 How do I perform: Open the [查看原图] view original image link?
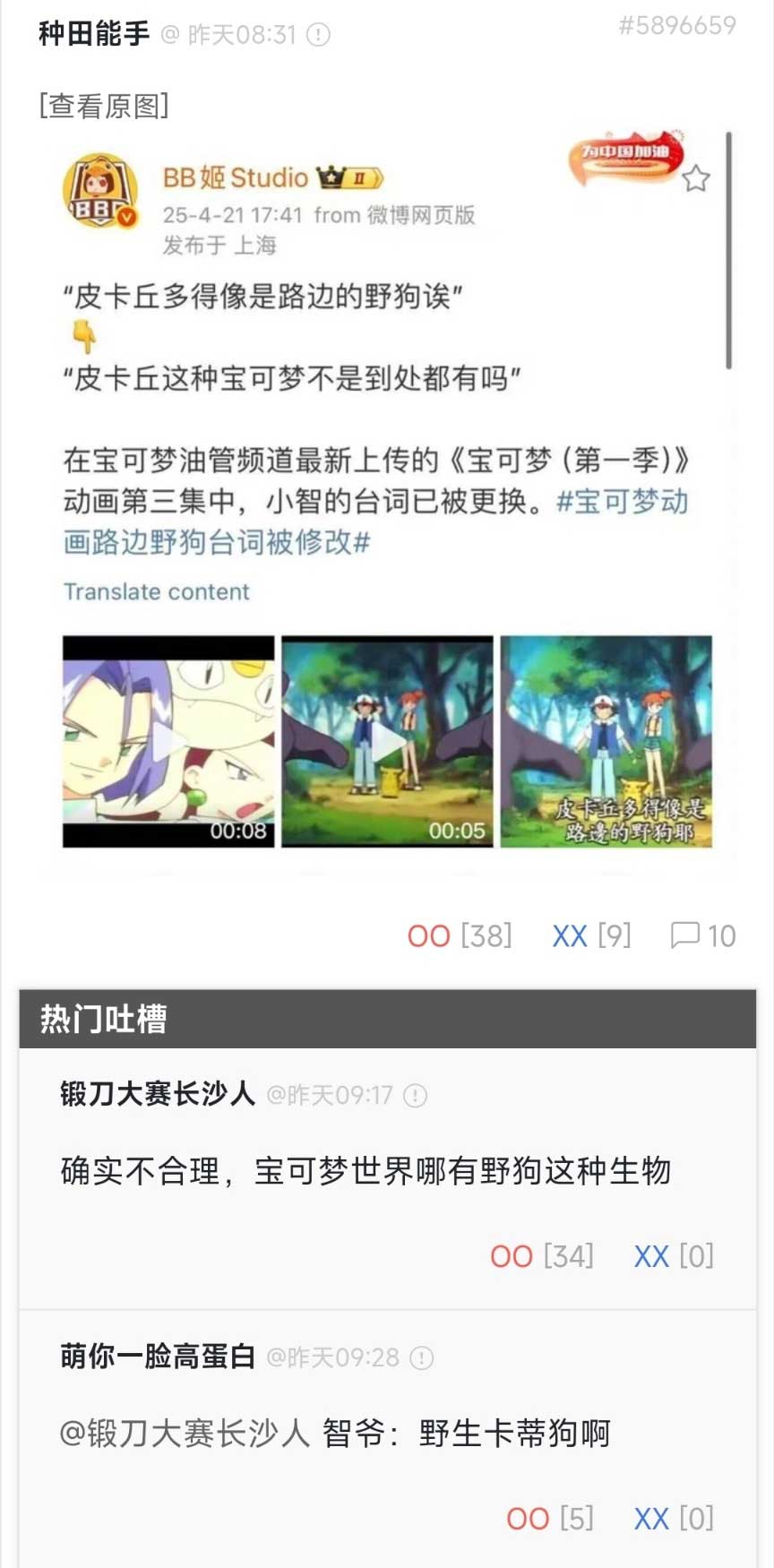pyautogui.click(x=104, y=106)
